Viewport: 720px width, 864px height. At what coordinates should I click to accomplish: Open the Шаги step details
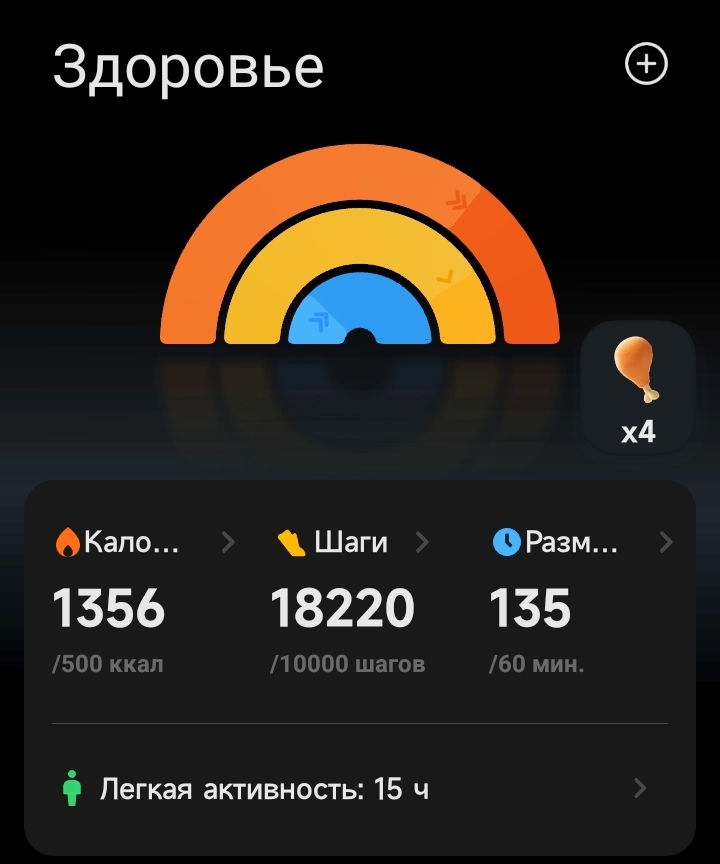[351, 543]
